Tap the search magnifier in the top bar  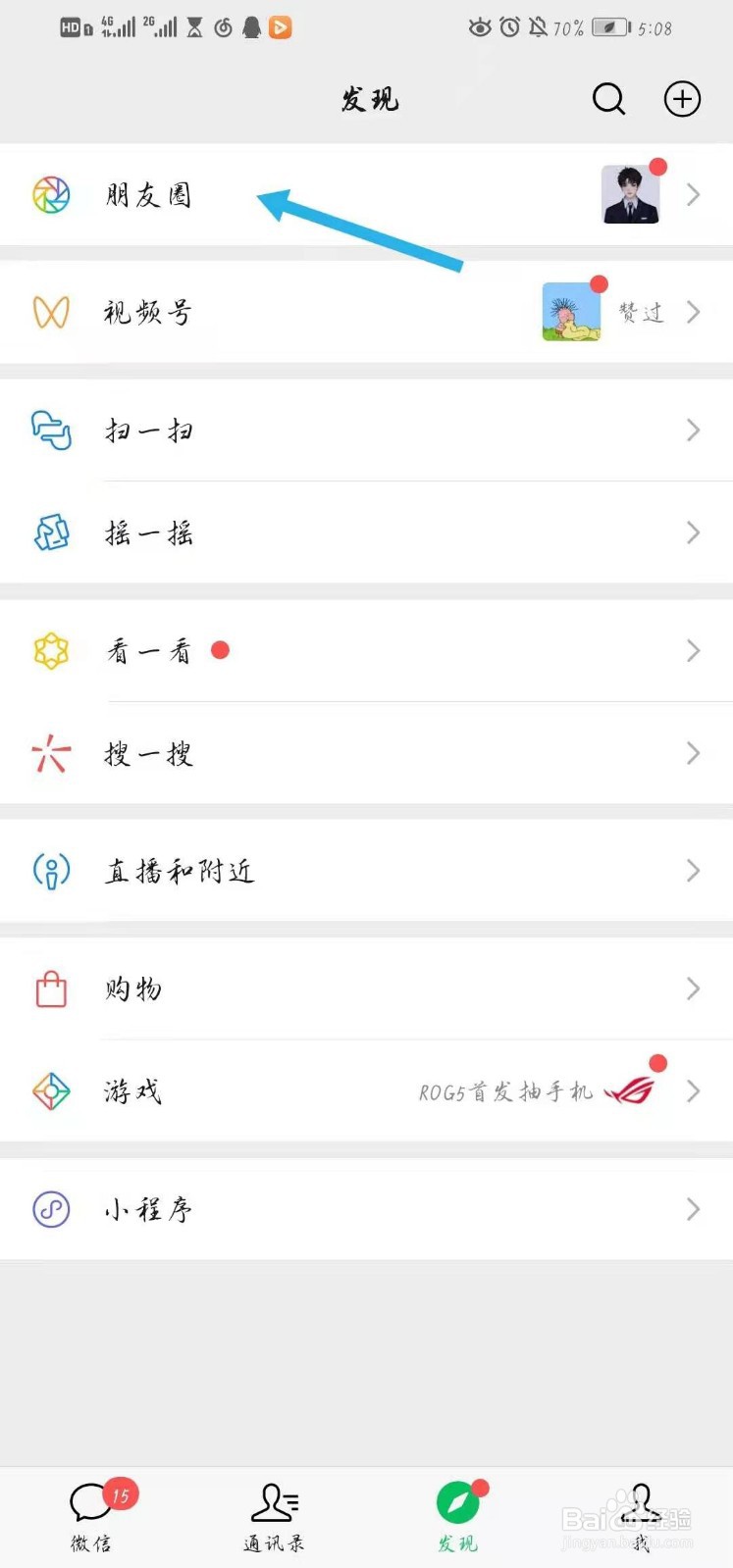(x=608, y=99)
